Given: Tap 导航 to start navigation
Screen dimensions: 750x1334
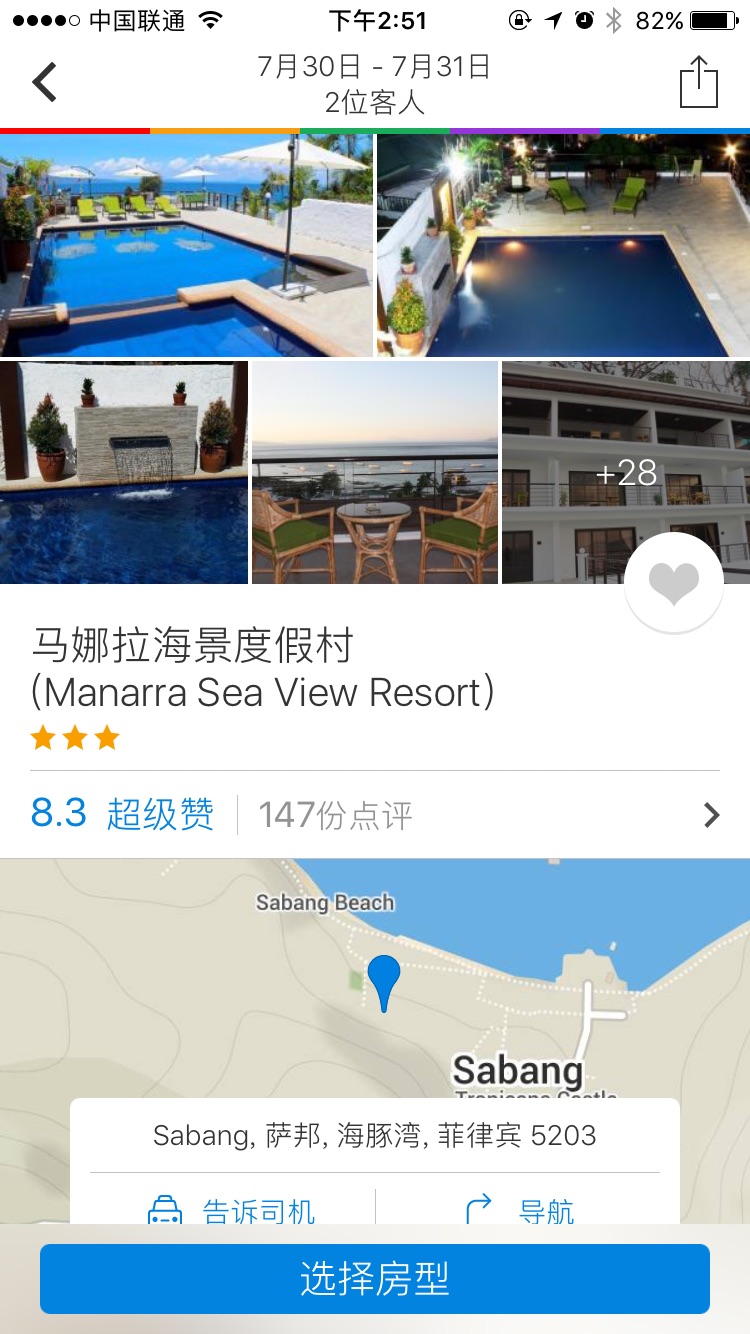Looking at the screenshot, I should point(520,1210).
